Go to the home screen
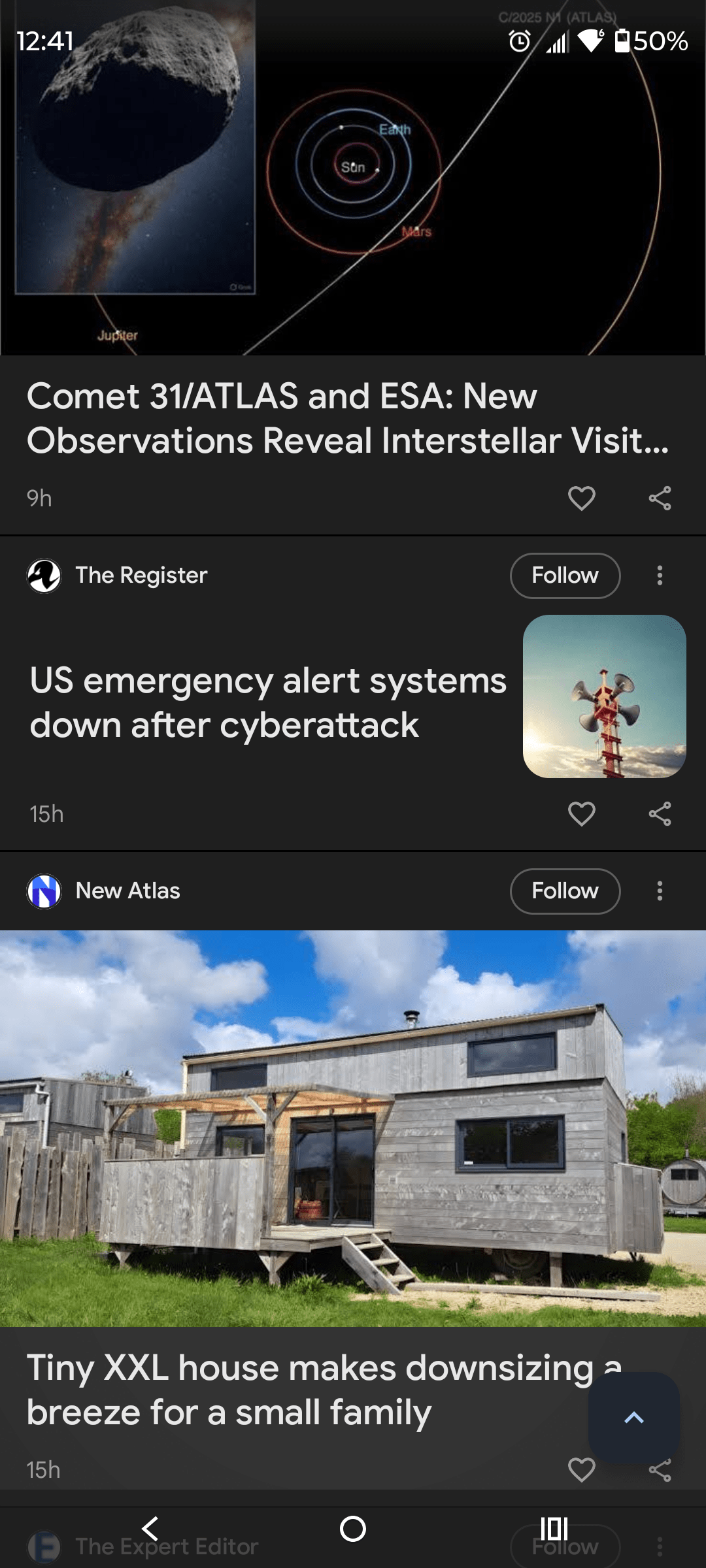The width and height of the screenshot is (706, 1568). [353, 1529]
